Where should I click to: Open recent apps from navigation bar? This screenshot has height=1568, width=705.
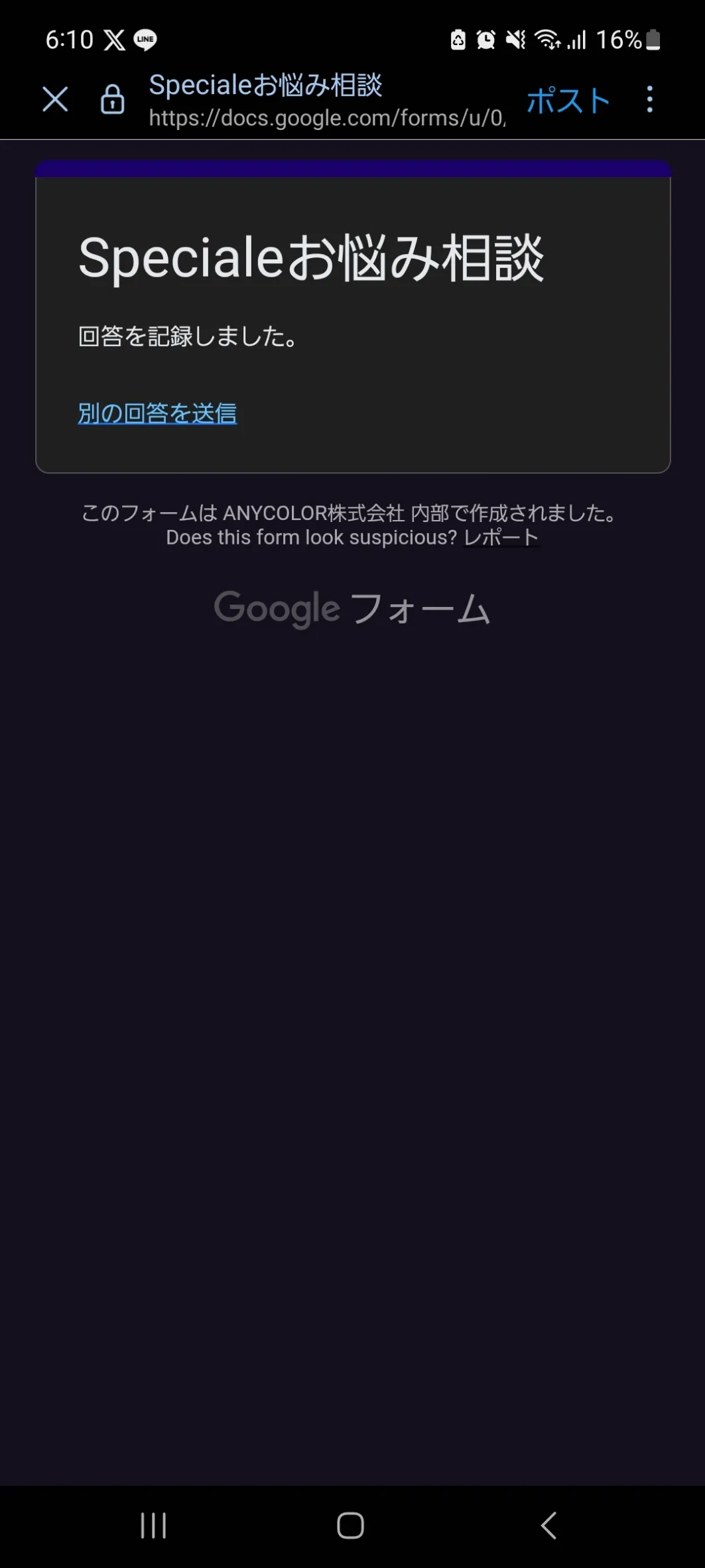tap(153, 1525)
